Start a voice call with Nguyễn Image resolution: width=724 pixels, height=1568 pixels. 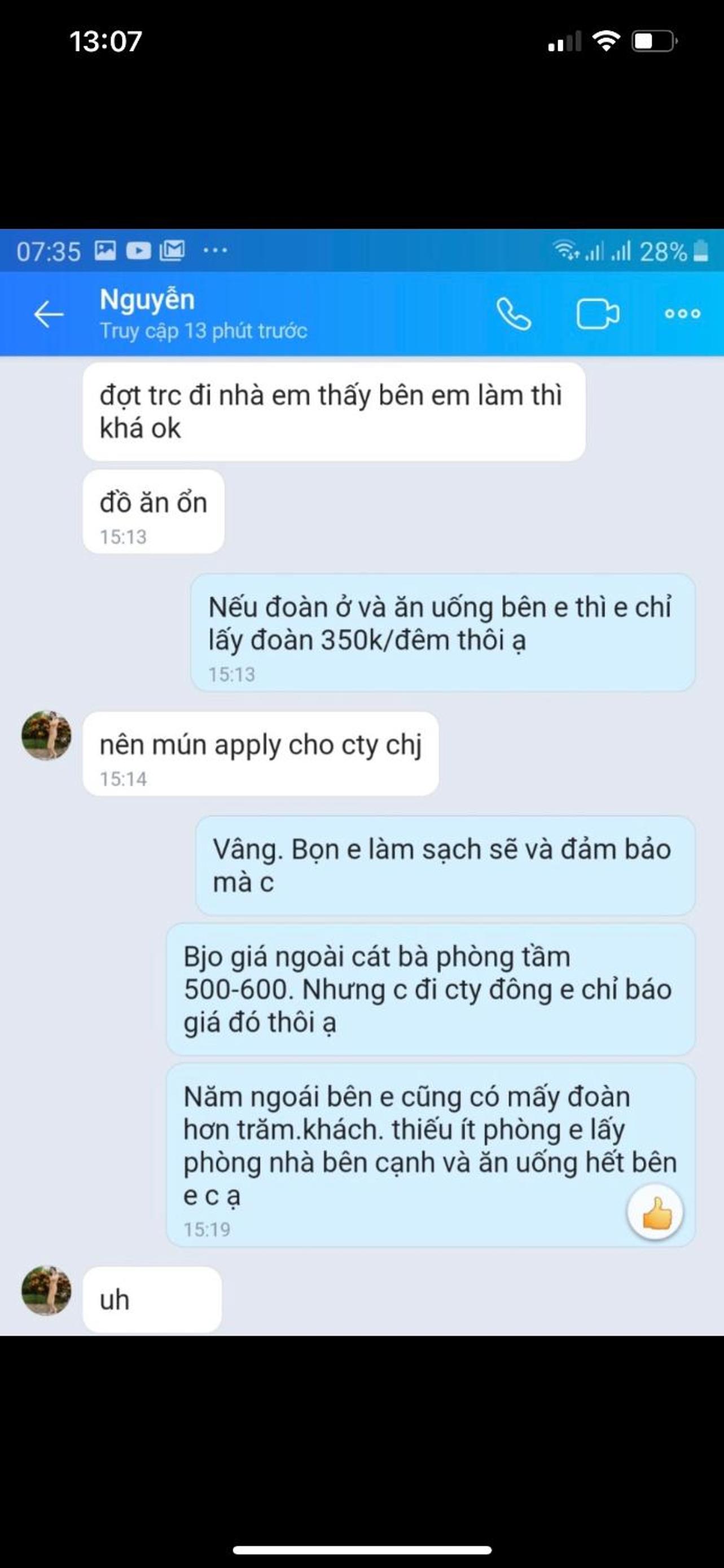point(514,314)
